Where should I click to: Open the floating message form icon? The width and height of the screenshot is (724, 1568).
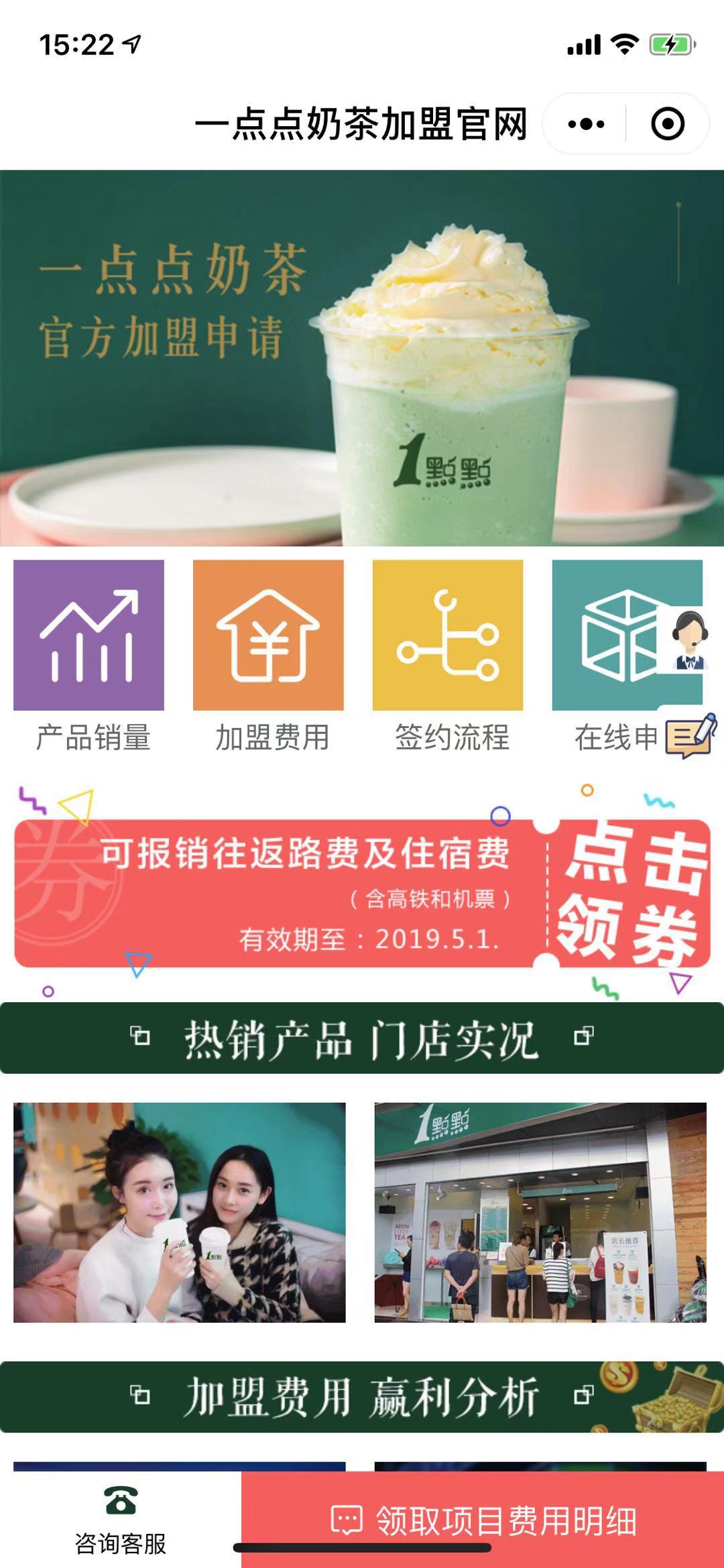[690, 736]
